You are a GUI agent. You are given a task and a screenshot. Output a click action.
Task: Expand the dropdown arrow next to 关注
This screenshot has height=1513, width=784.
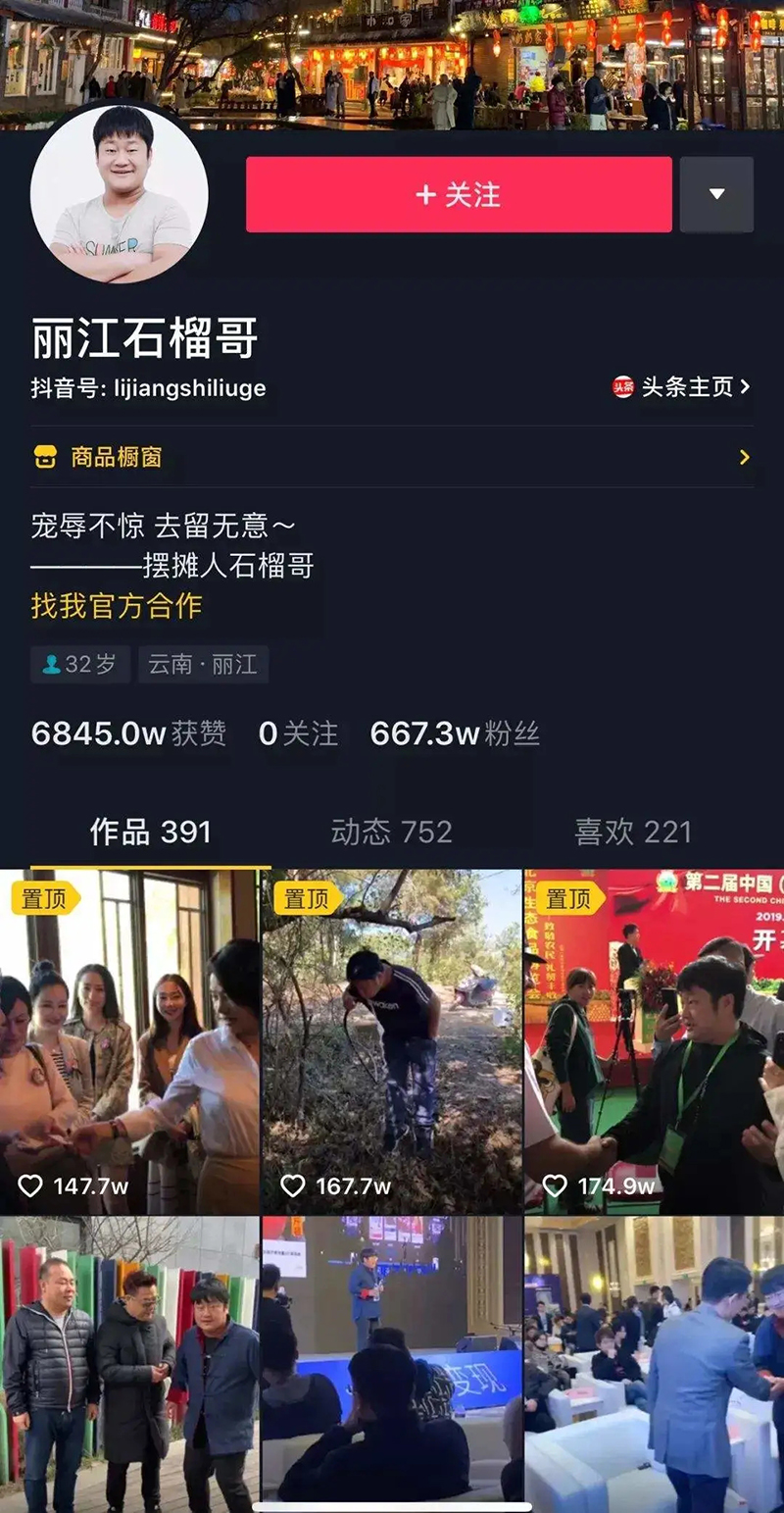point(716,195)
